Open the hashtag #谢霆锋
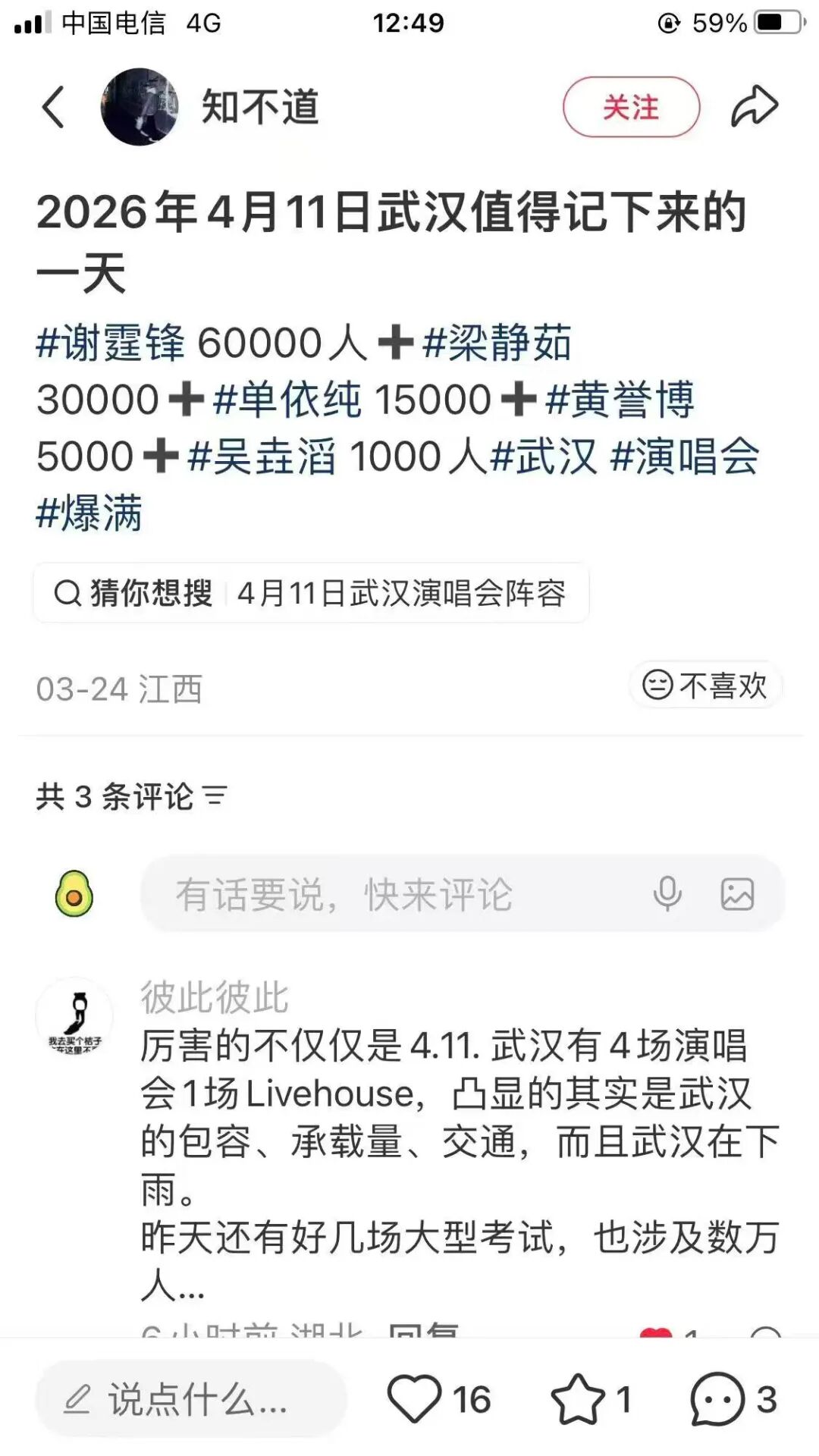This screenshot has width=819, height=1456. [x=112, y=344]
